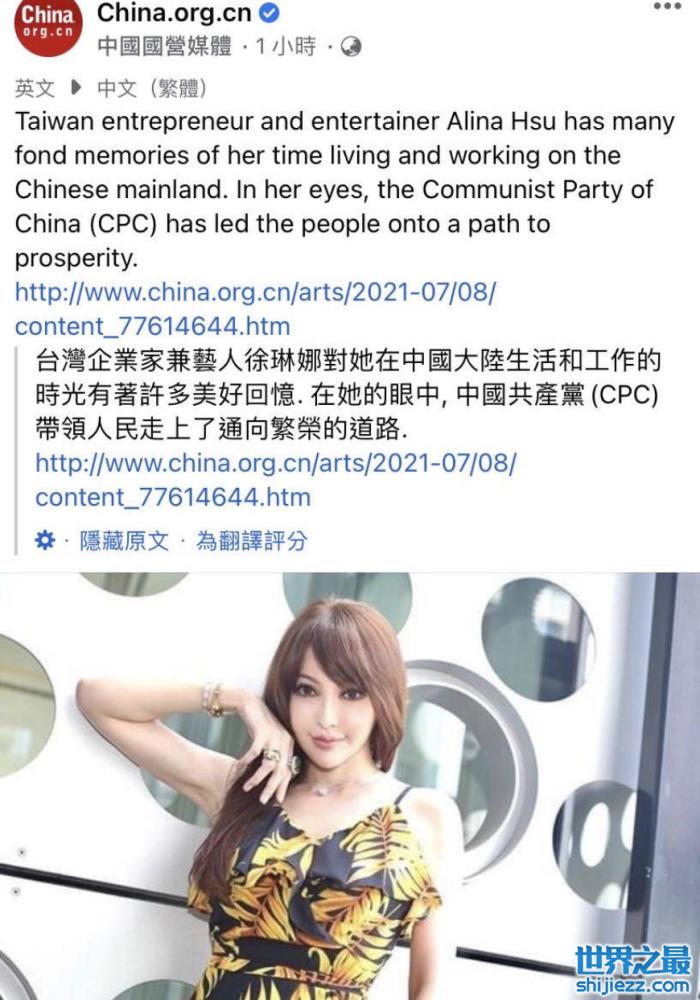Open the China.org.cn profile picture
This screenshot has width=700, height=1000.
[48, 27]
